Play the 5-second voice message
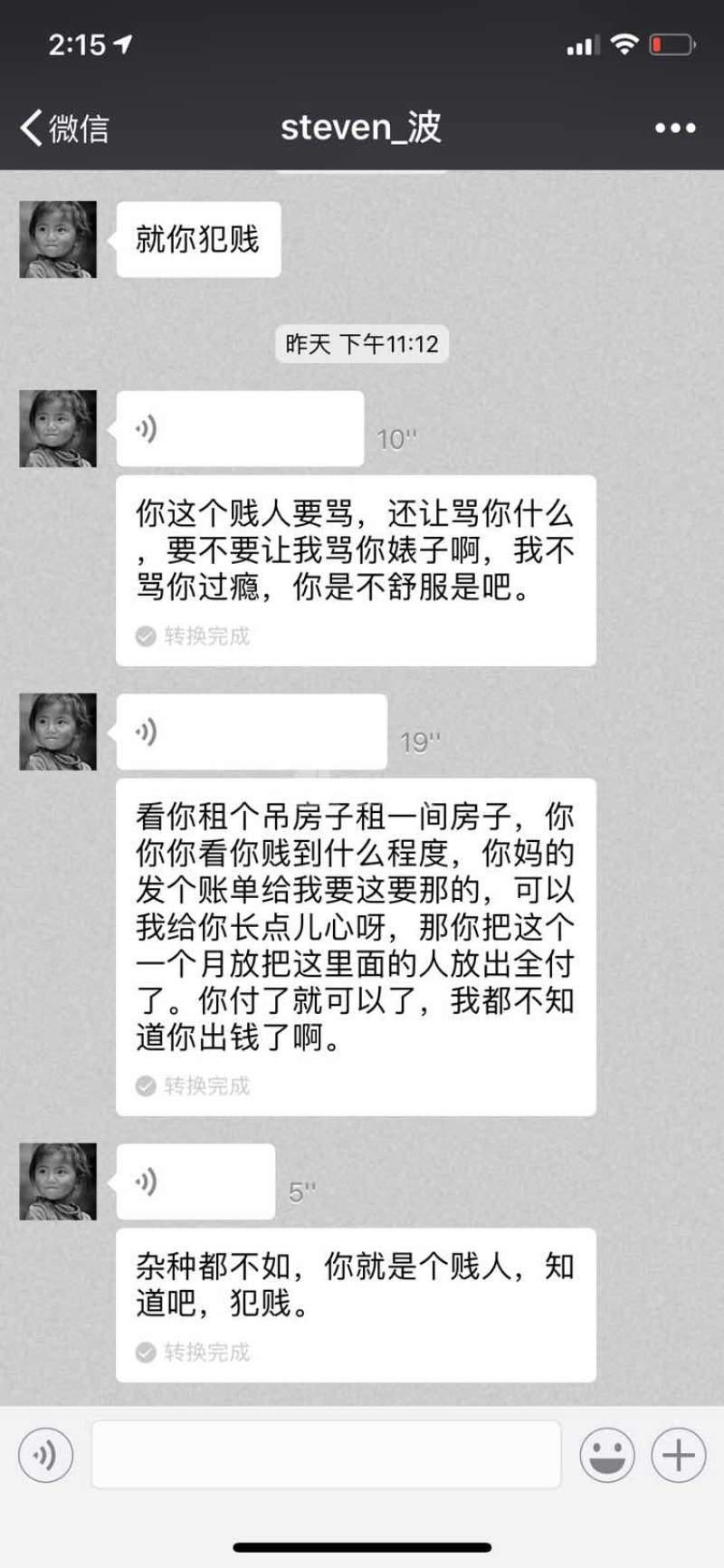 coord(195,1181)
